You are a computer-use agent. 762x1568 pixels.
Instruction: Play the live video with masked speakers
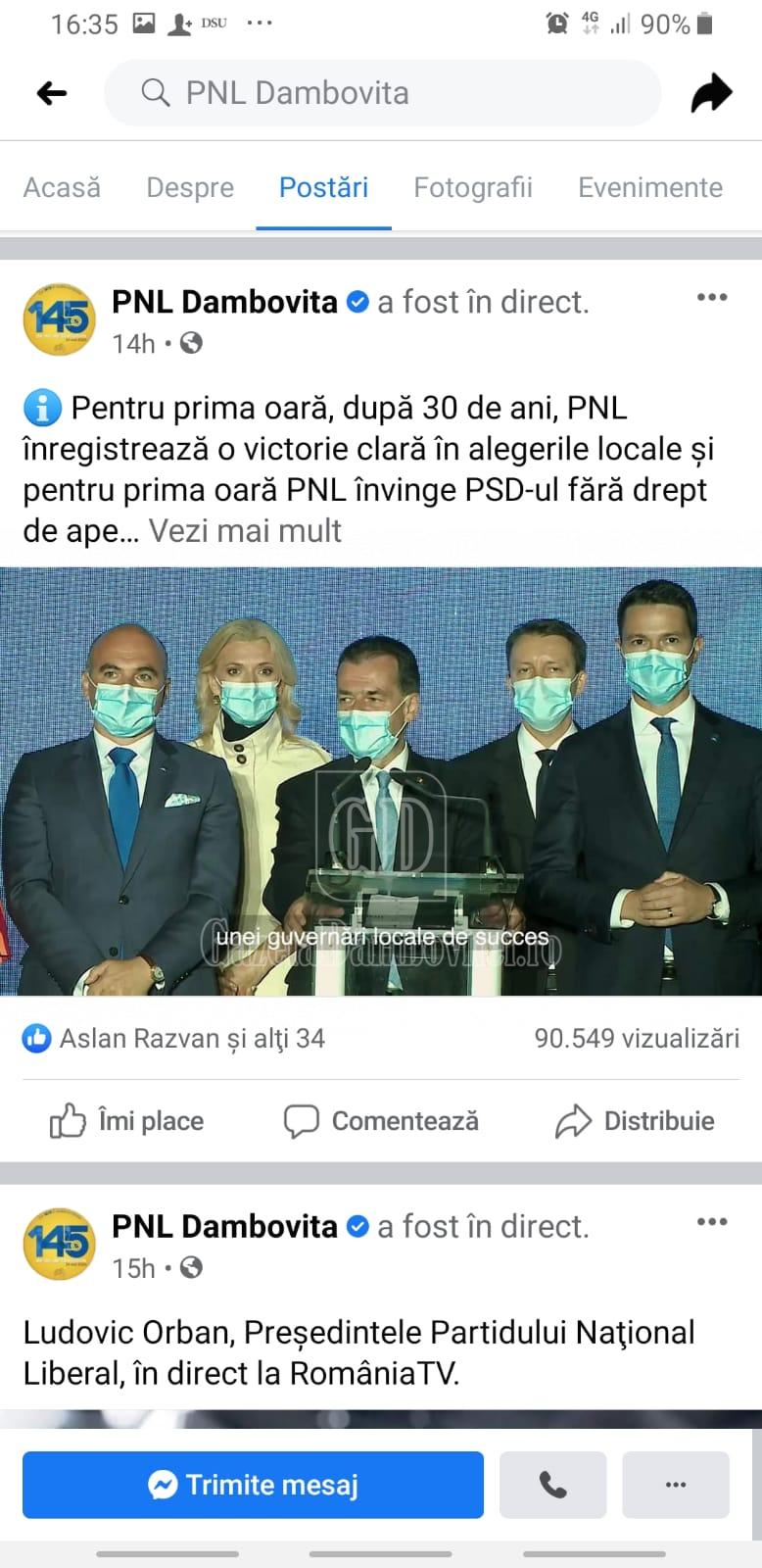coord(381,781)
